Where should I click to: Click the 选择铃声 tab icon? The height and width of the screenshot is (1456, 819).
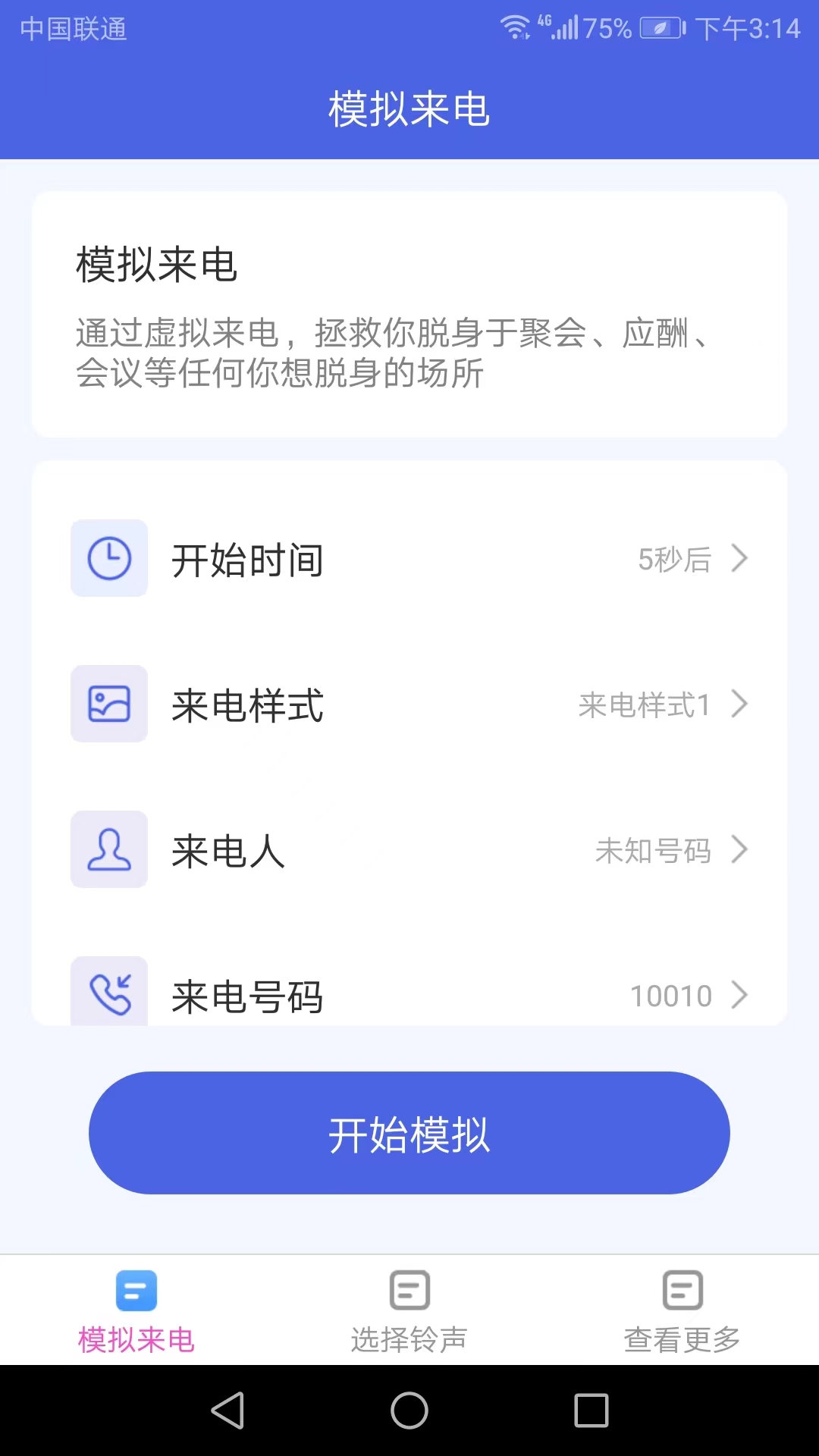pos(409,1289)
